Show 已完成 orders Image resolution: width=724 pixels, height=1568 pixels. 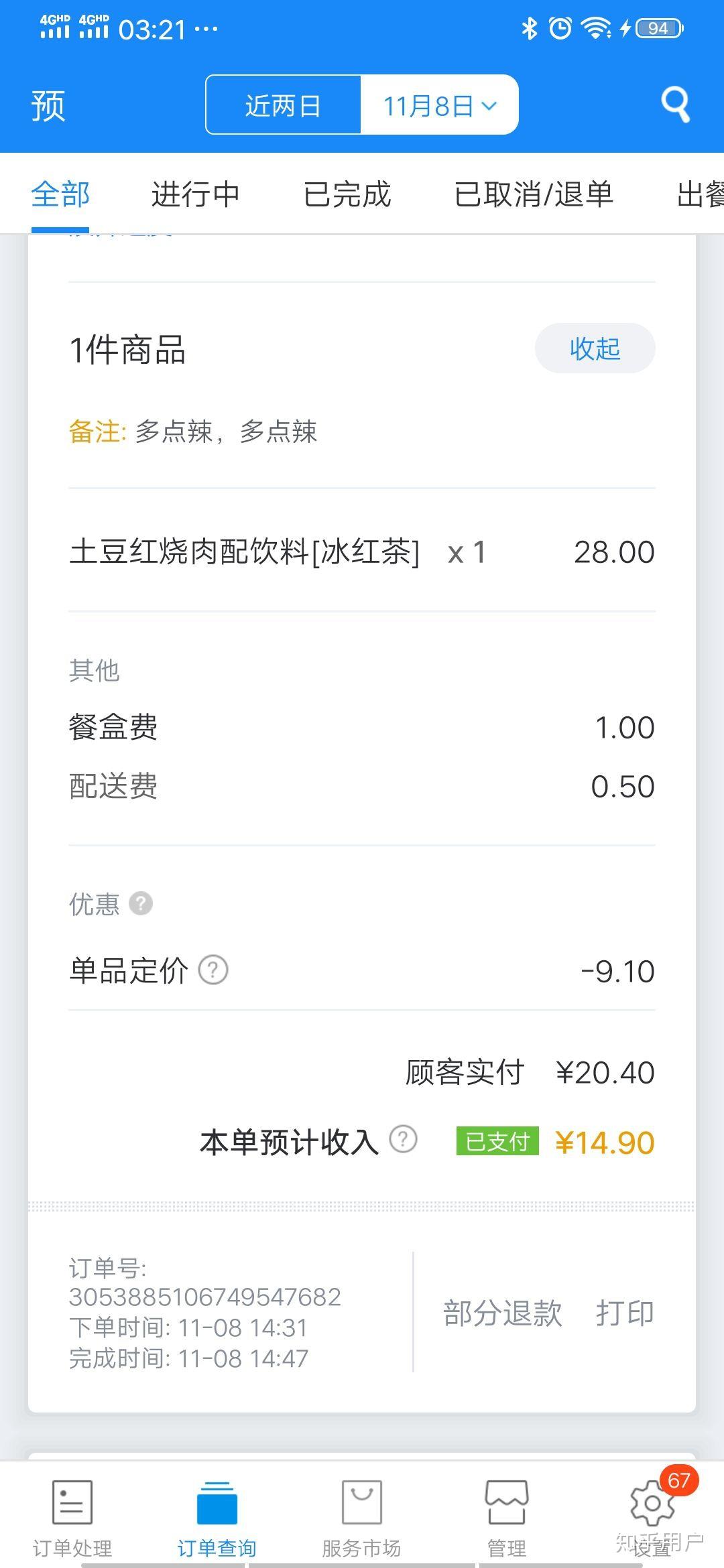(347, 195)
